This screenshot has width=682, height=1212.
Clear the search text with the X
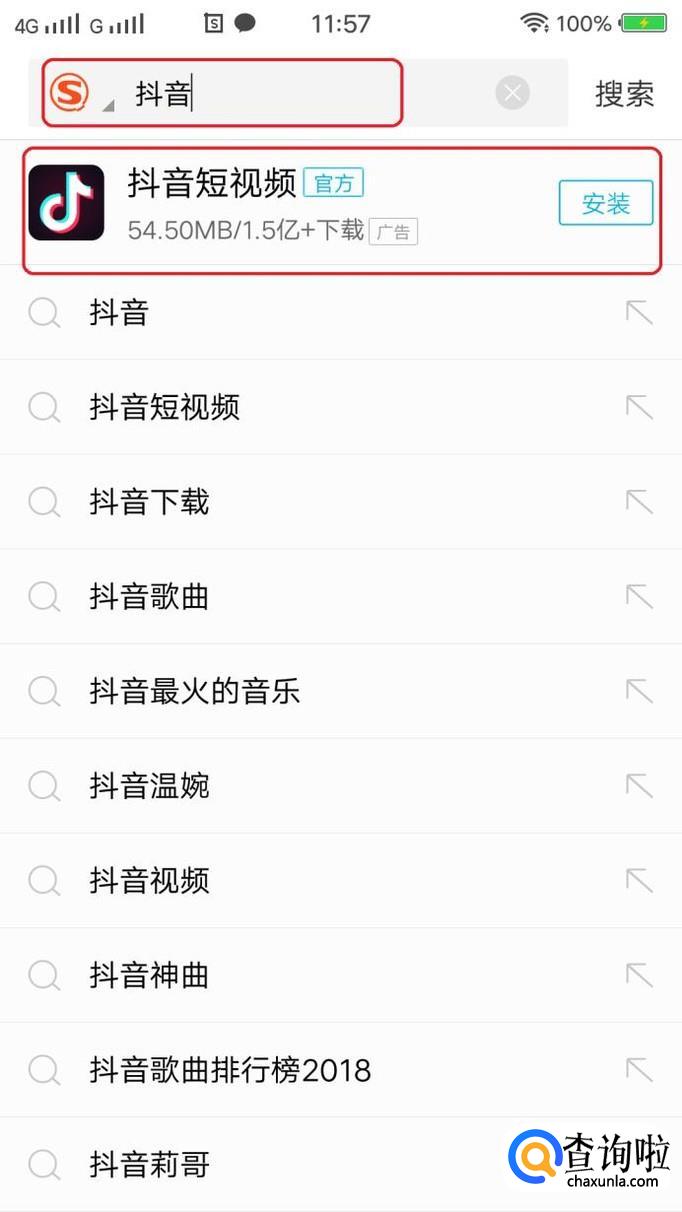[512, 94]
